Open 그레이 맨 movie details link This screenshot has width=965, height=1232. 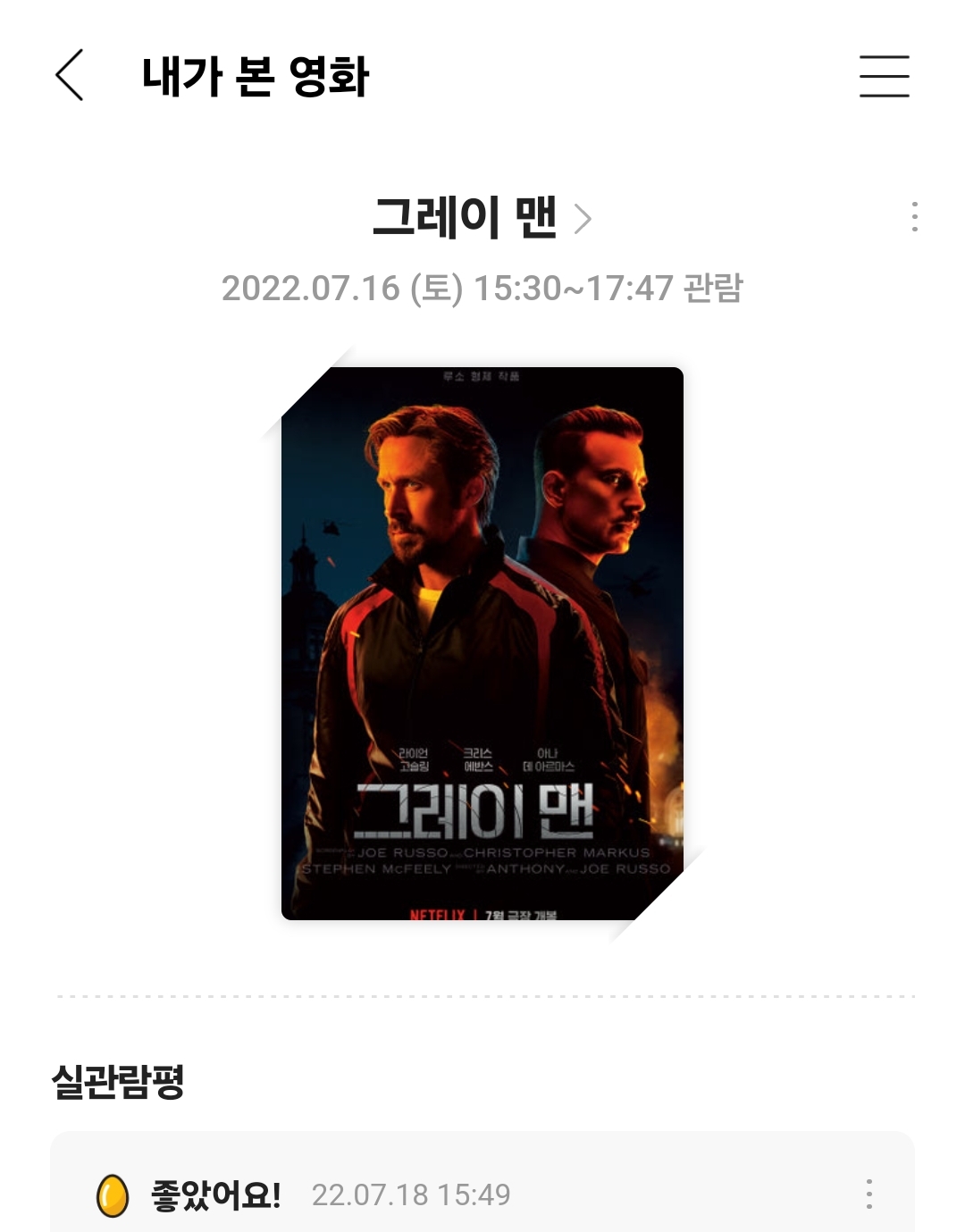[x=482, y=217]
